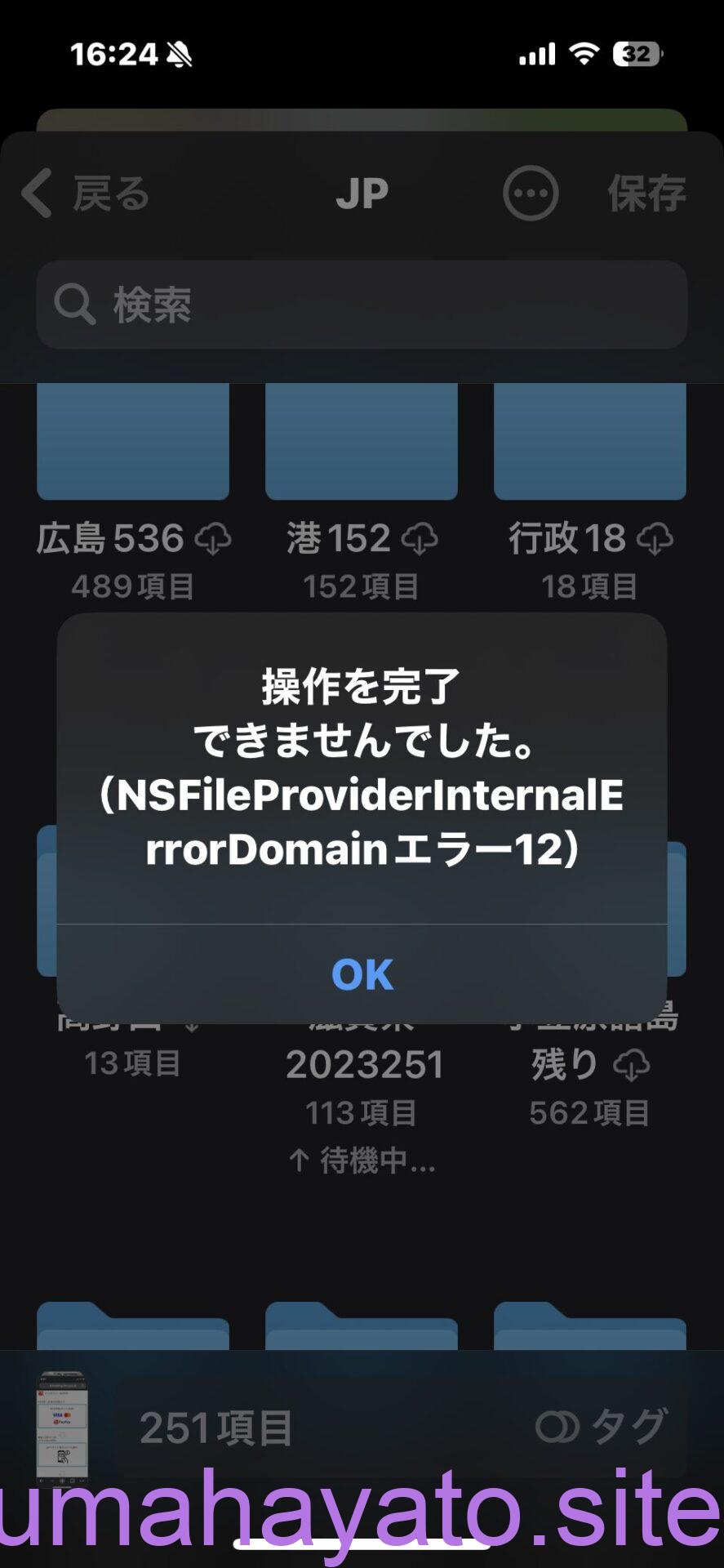Add tags with the タグ button
The width and height of the screenshot is (724, 1568).
602,1427
